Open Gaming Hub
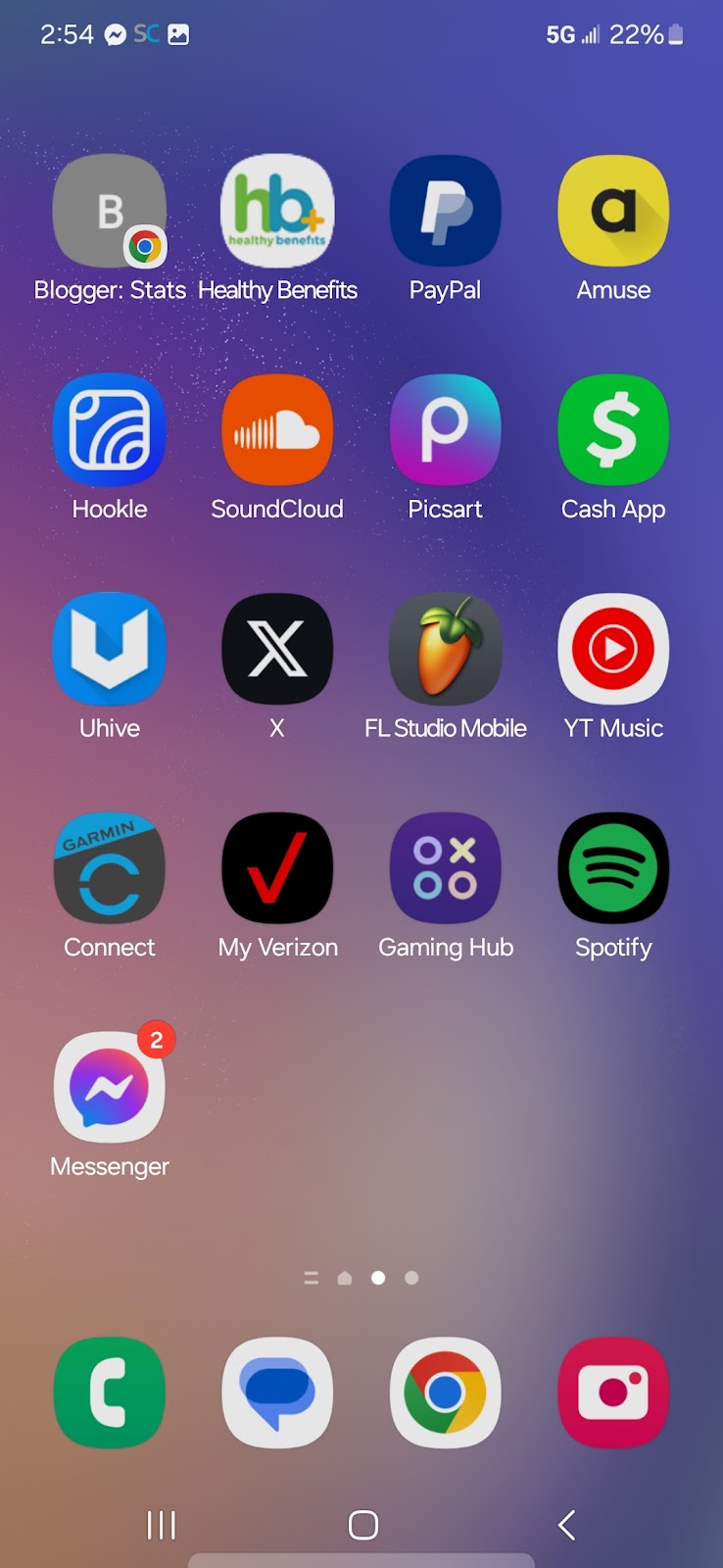This screenshot has height=1568, width=723. click(446, 868)
